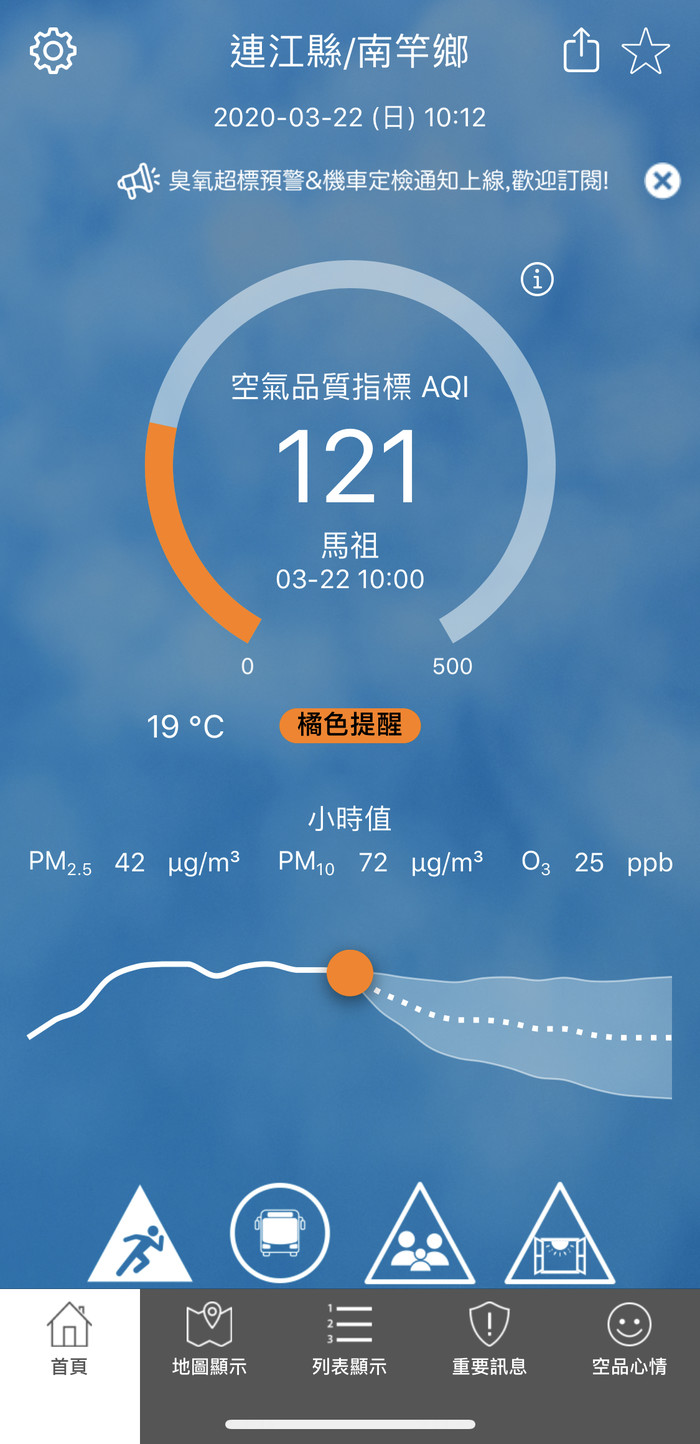700x1444 pixels.
Task: Go to the 空品心情 tab
Action: pyautogui.click(x=630, y=1340)
